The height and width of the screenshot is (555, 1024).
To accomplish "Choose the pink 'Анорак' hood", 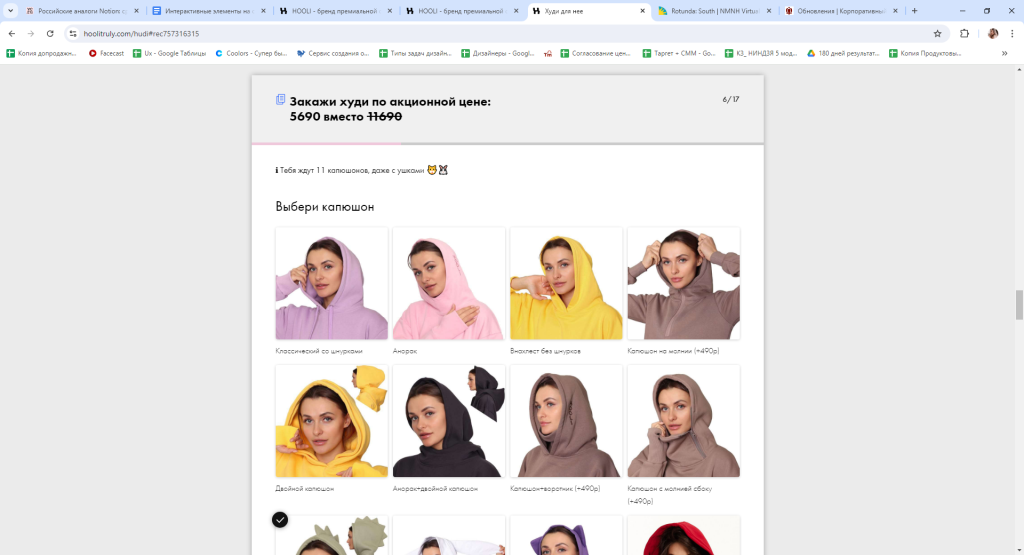I will (448, 283).
